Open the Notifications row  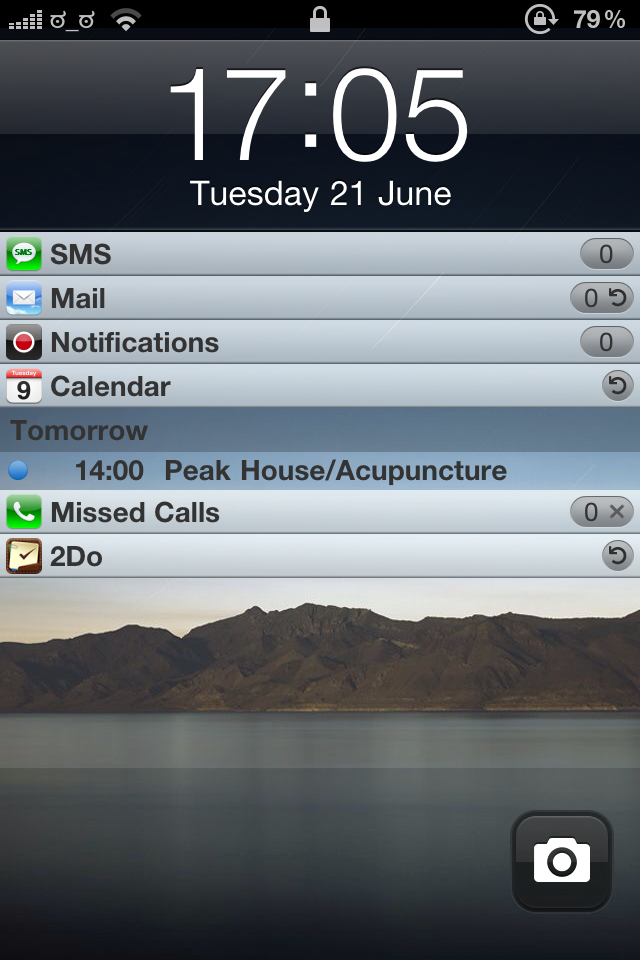300,342
